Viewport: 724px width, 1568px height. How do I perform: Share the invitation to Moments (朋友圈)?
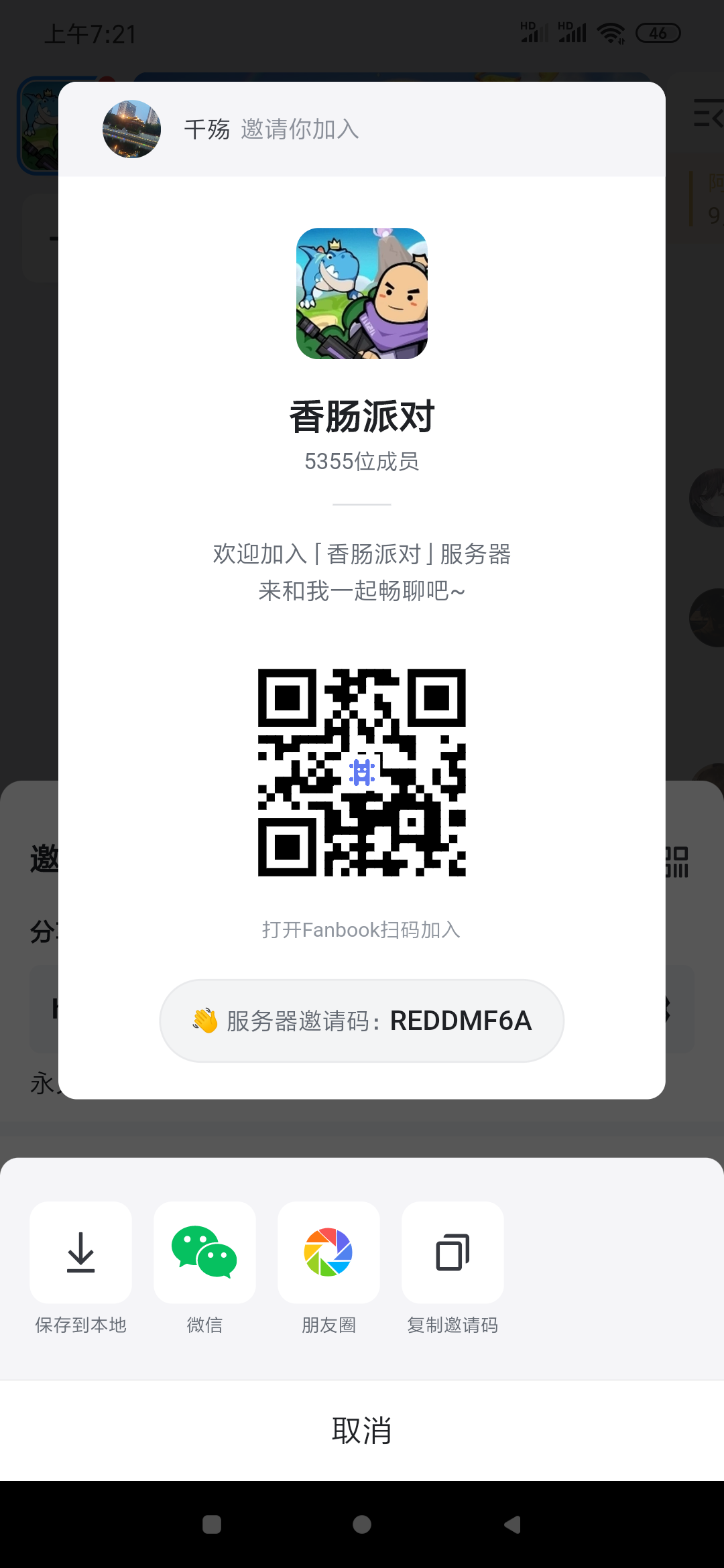click(x=328, y=1252)
